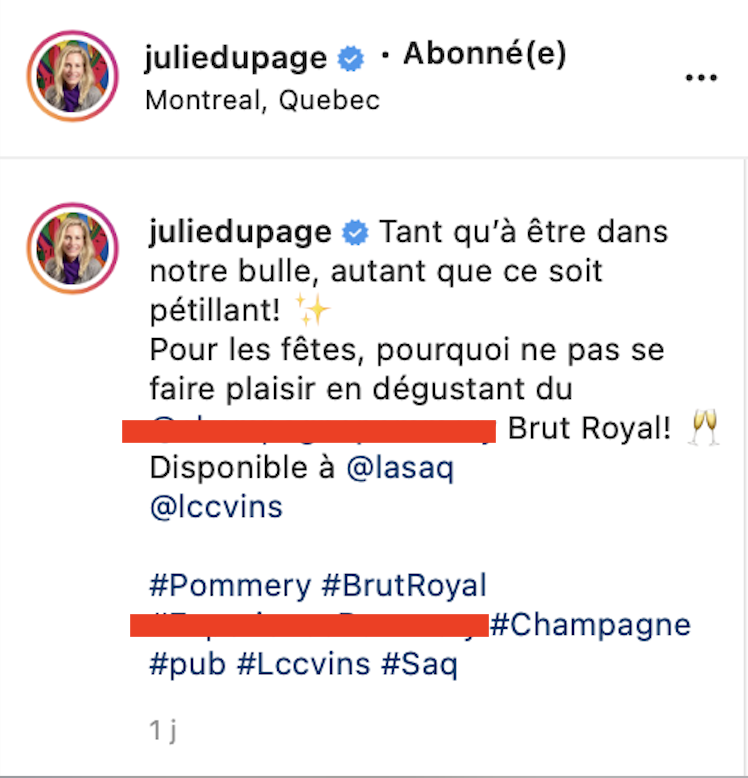This screenshot has width=748, height=778.
Task: Explore the #Champagne hashtag
Action: (x=590, y=625)
